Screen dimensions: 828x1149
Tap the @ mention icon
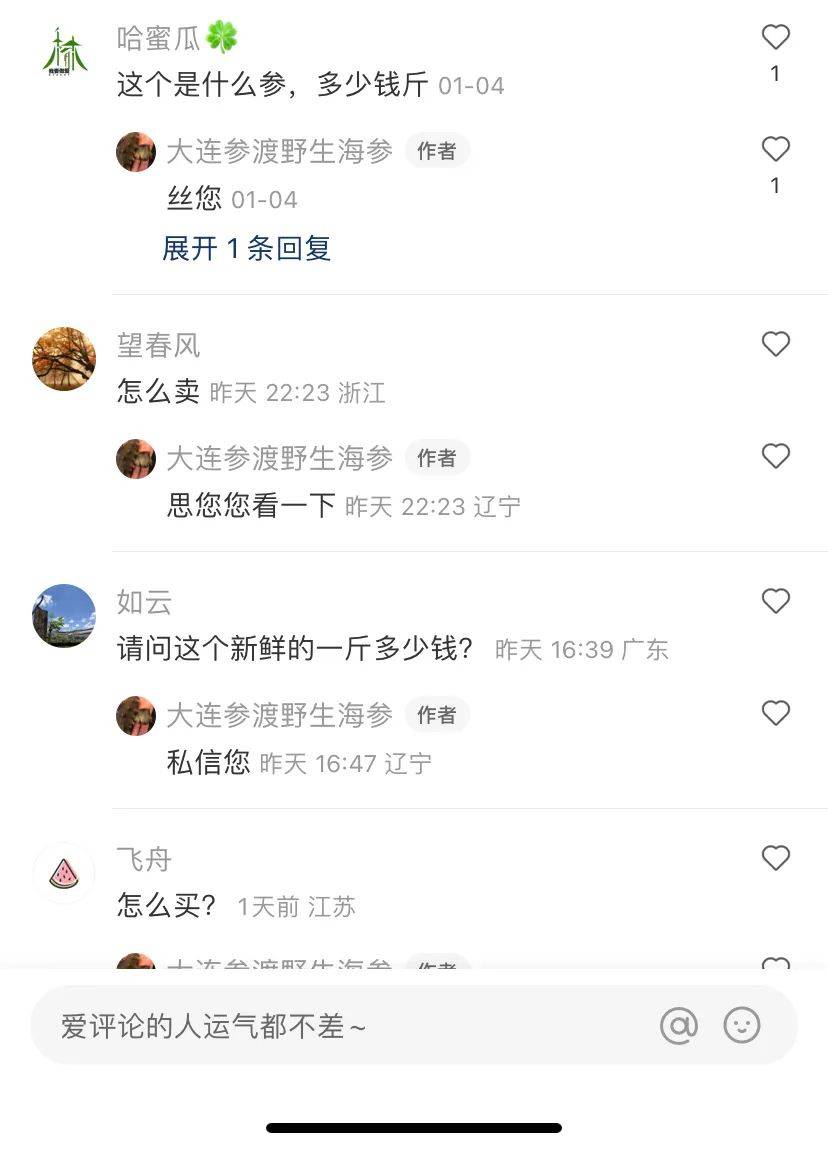click(679, 1026)
